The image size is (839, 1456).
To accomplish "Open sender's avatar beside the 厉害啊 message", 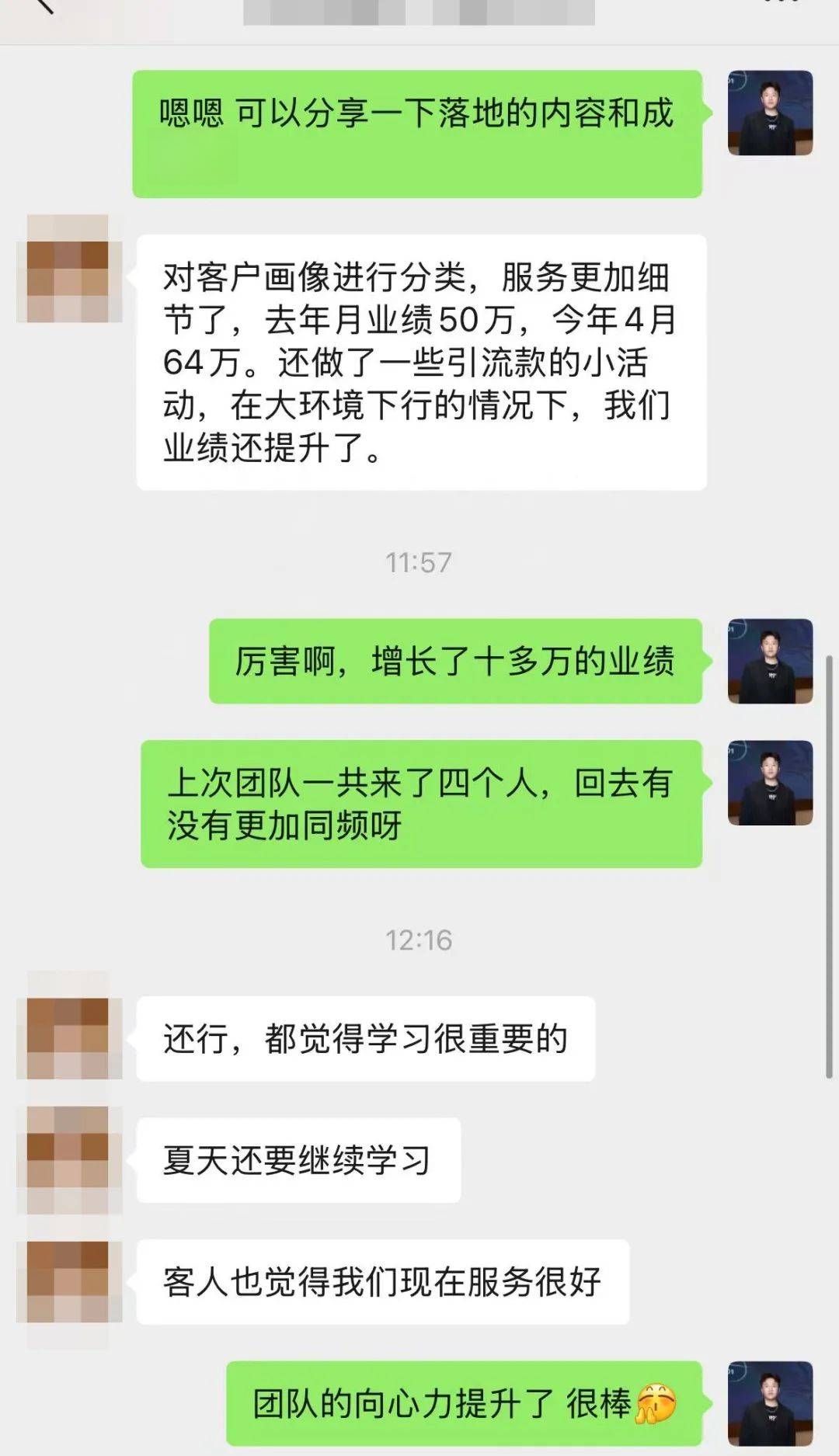I will [x=770, y=661].
